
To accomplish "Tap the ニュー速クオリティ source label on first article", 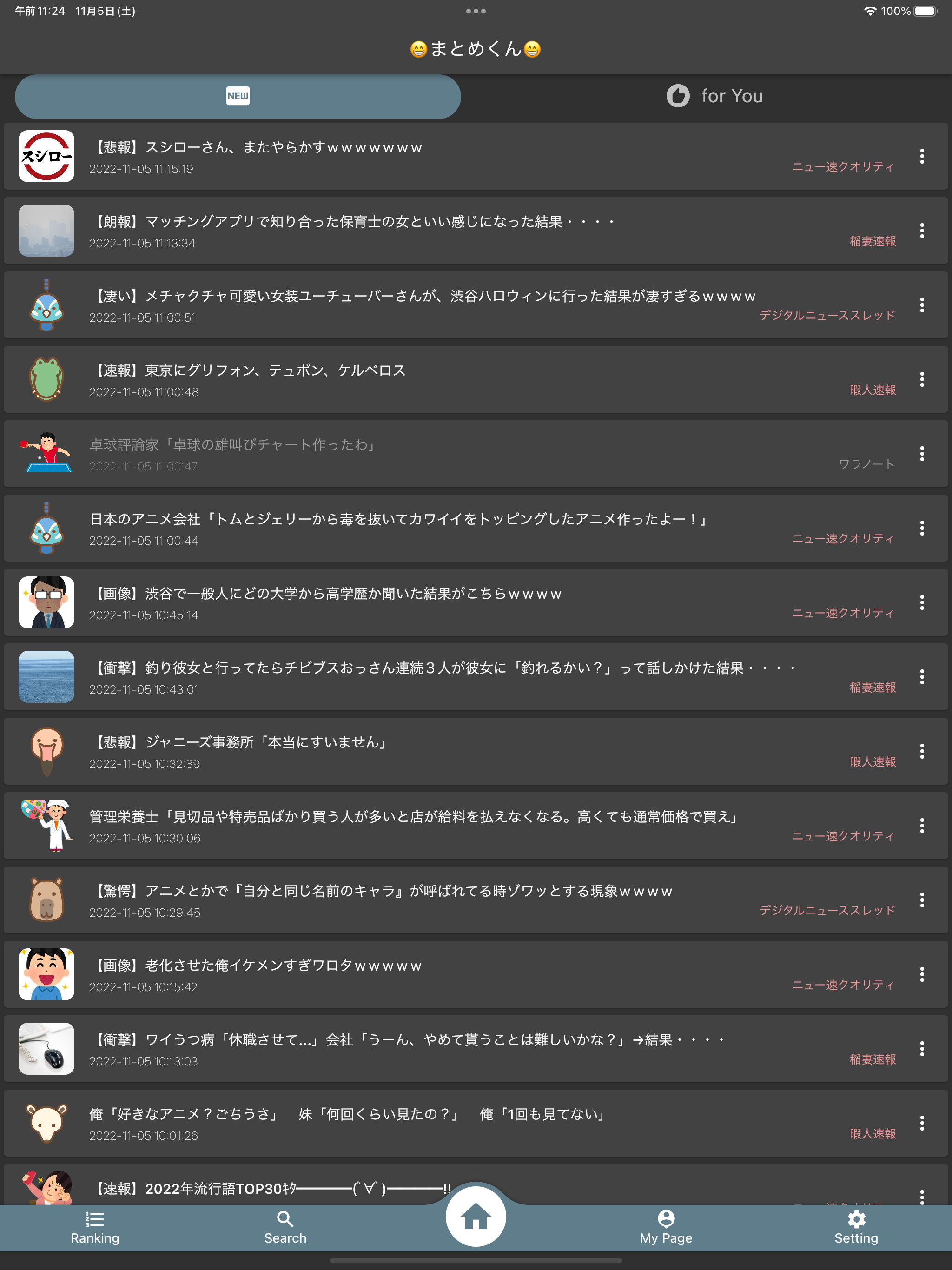I will coord(844,166).
